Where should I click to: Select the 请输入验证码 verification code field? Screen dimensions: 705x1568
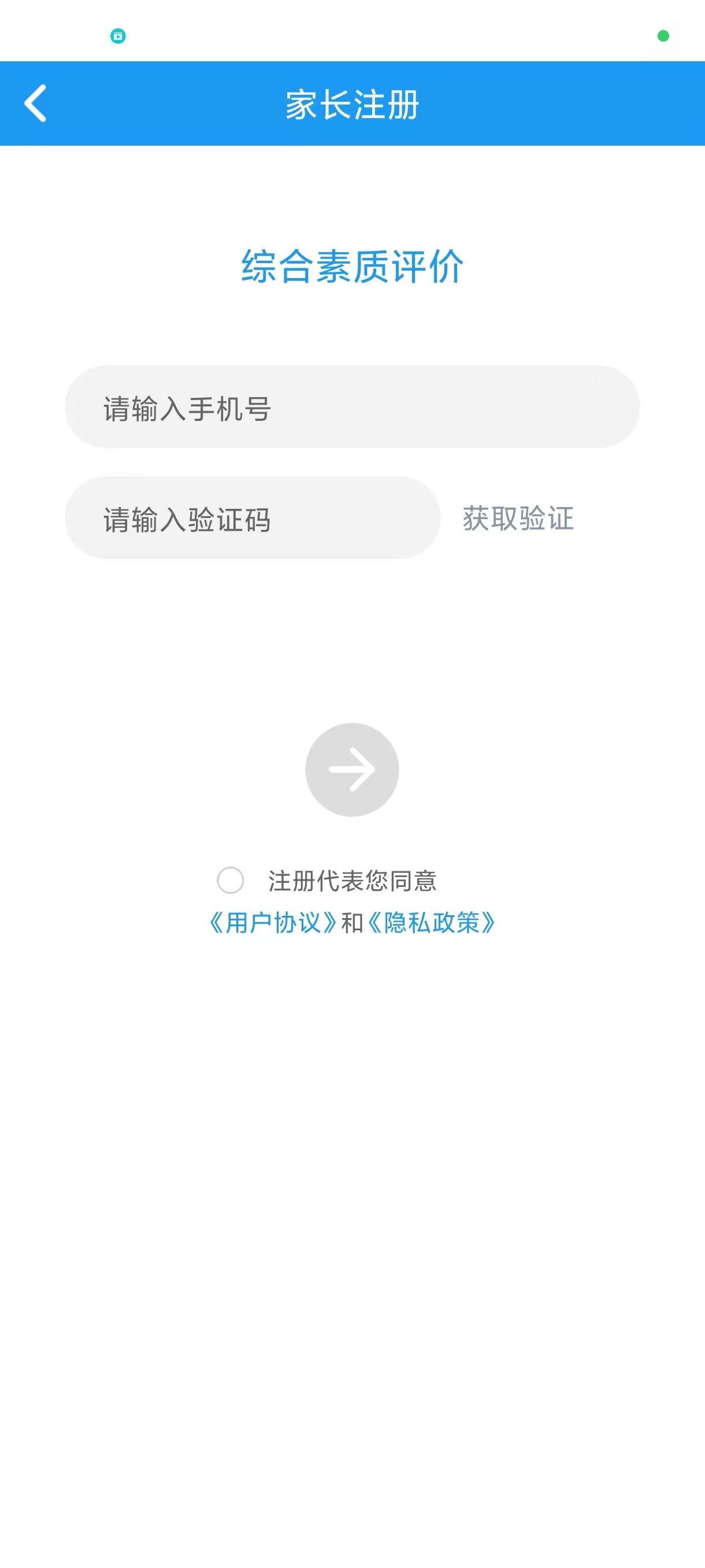(253, 519)
